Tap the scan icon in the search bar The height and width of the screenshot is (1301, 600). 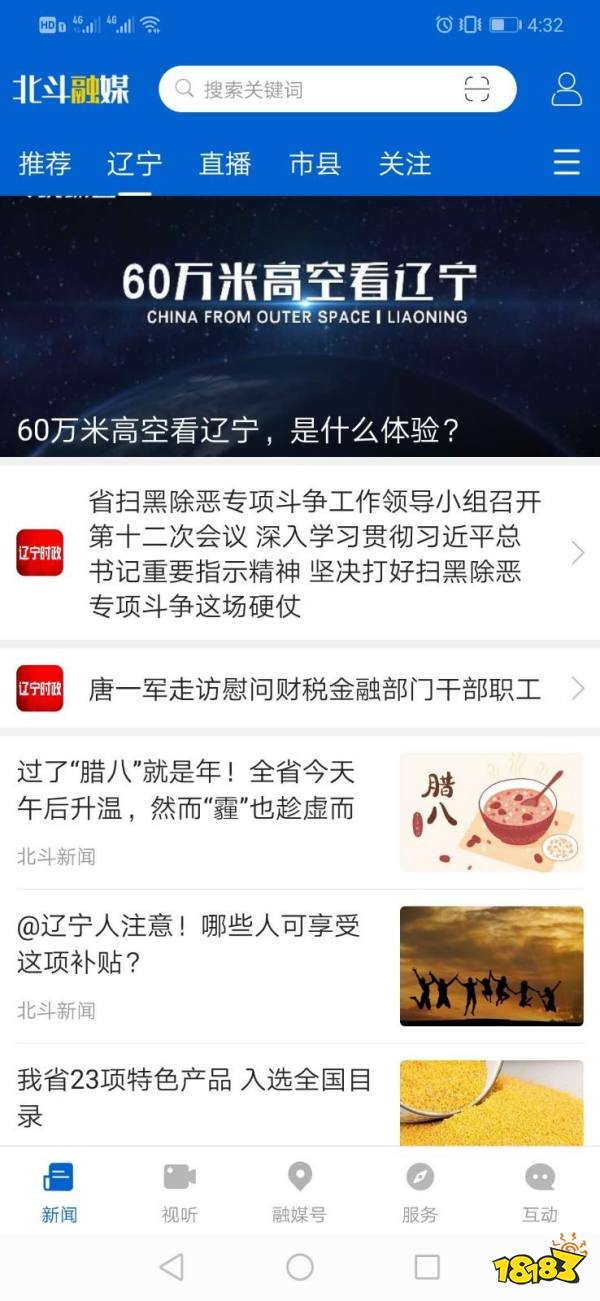click(478, 90)
